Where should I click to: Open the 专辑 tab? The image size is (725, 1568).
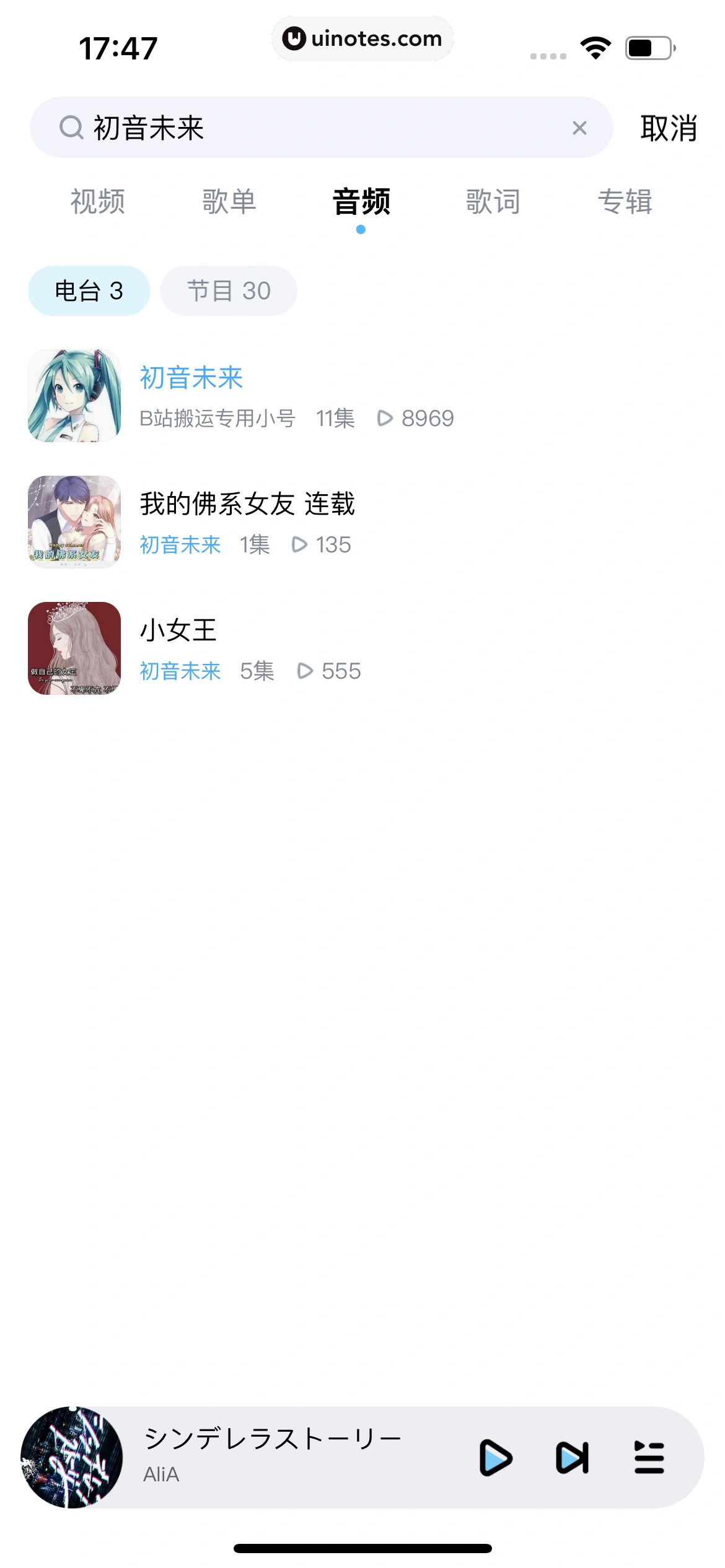point(625,202)
